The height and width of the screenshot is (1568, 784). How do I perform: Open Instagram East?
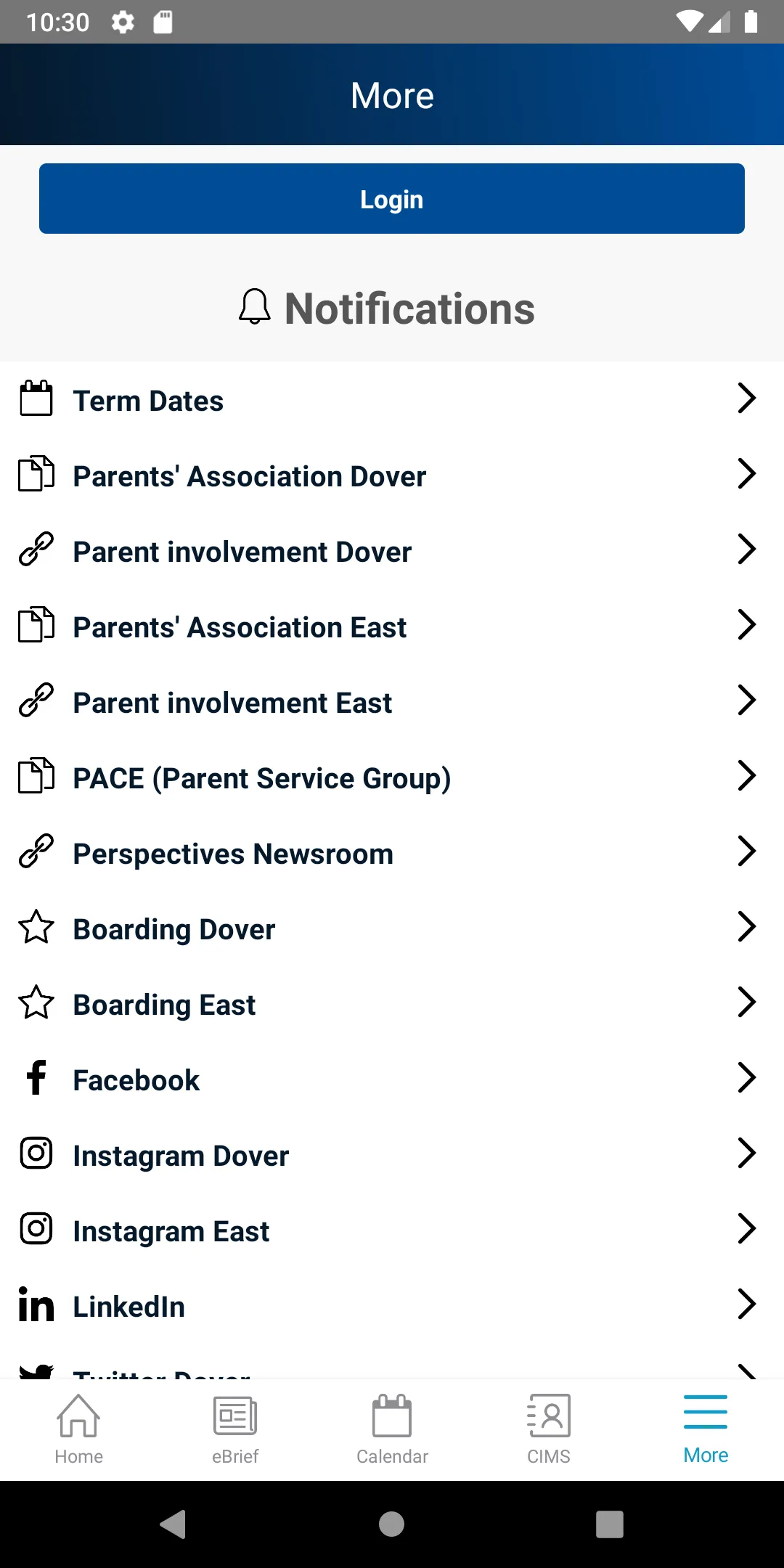392,1230
